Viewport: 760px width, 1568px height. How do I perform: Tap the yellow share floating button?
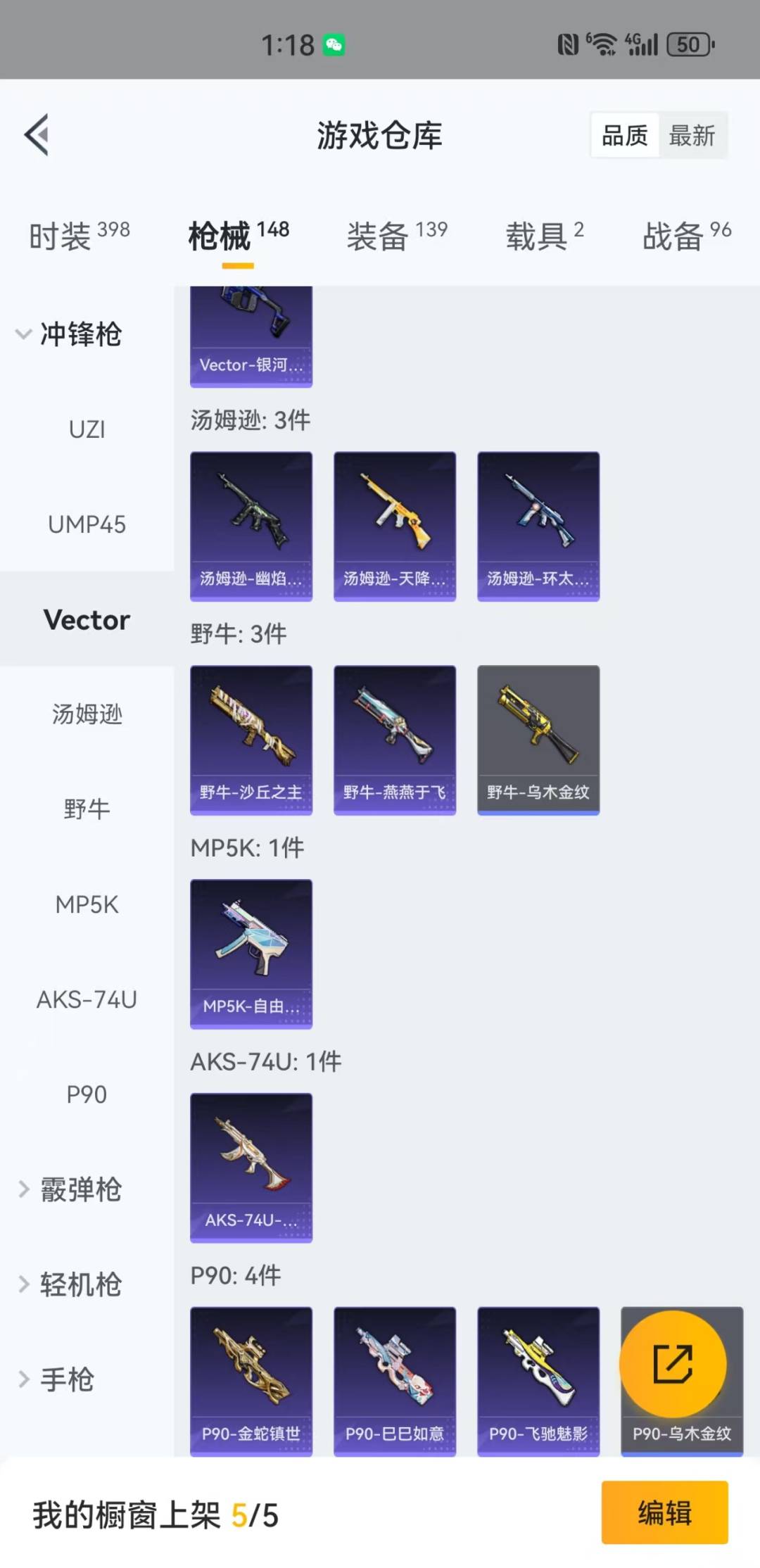(673, 1364)
